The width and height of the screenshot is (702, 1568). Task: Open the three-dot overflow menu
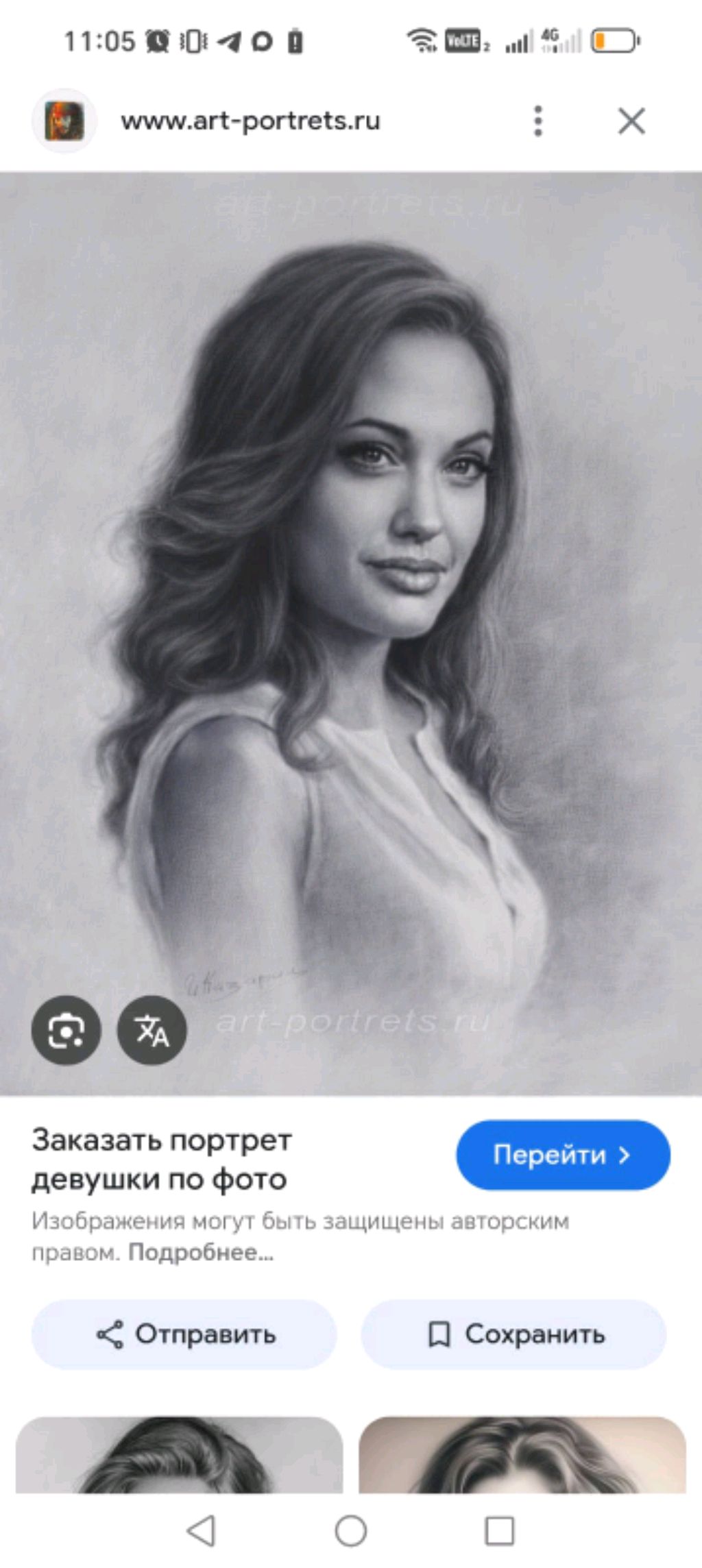point(538,121)
